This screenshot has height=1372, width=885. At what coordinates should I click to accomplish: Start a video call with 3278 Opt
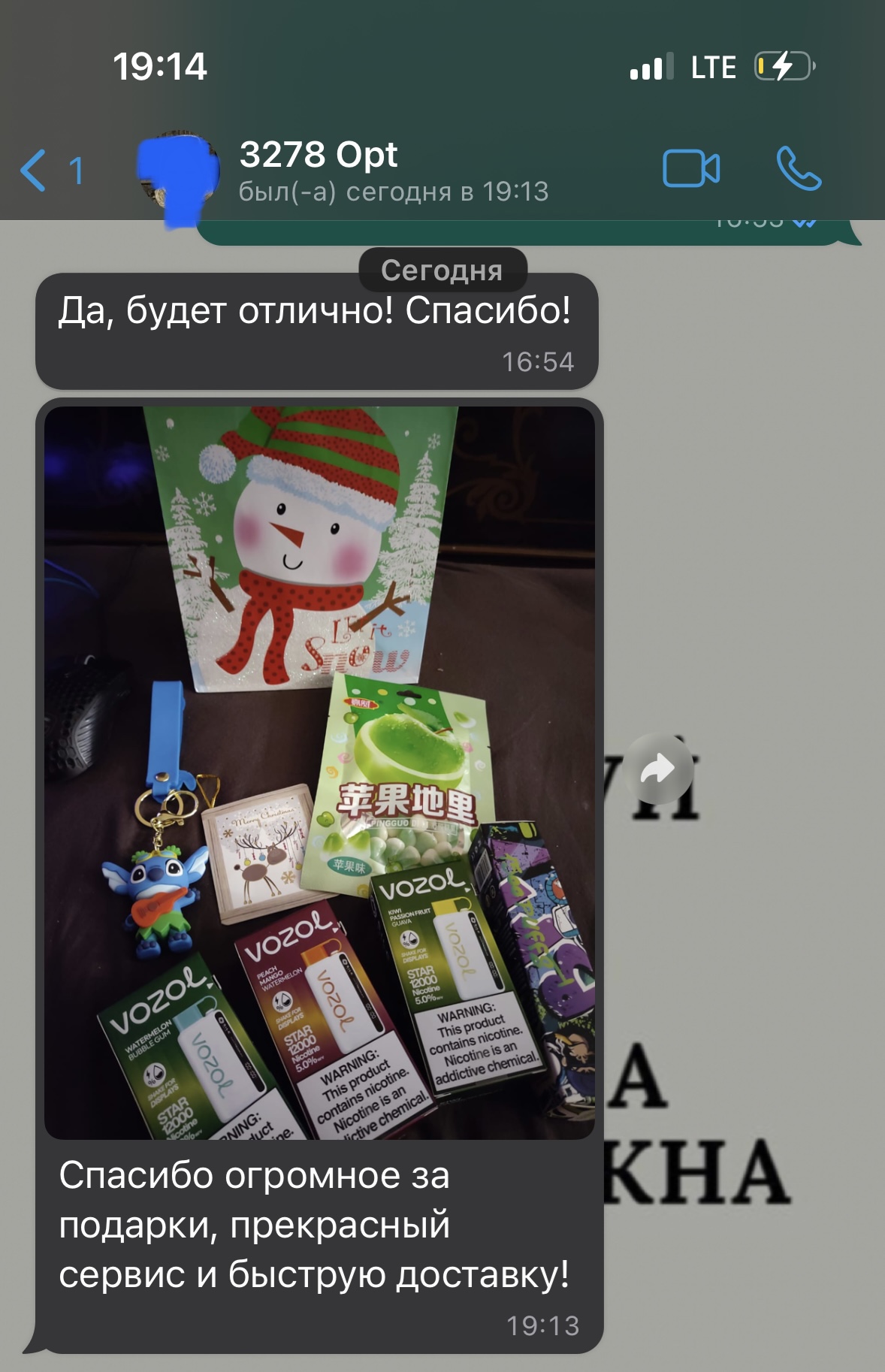click(690, 168)
